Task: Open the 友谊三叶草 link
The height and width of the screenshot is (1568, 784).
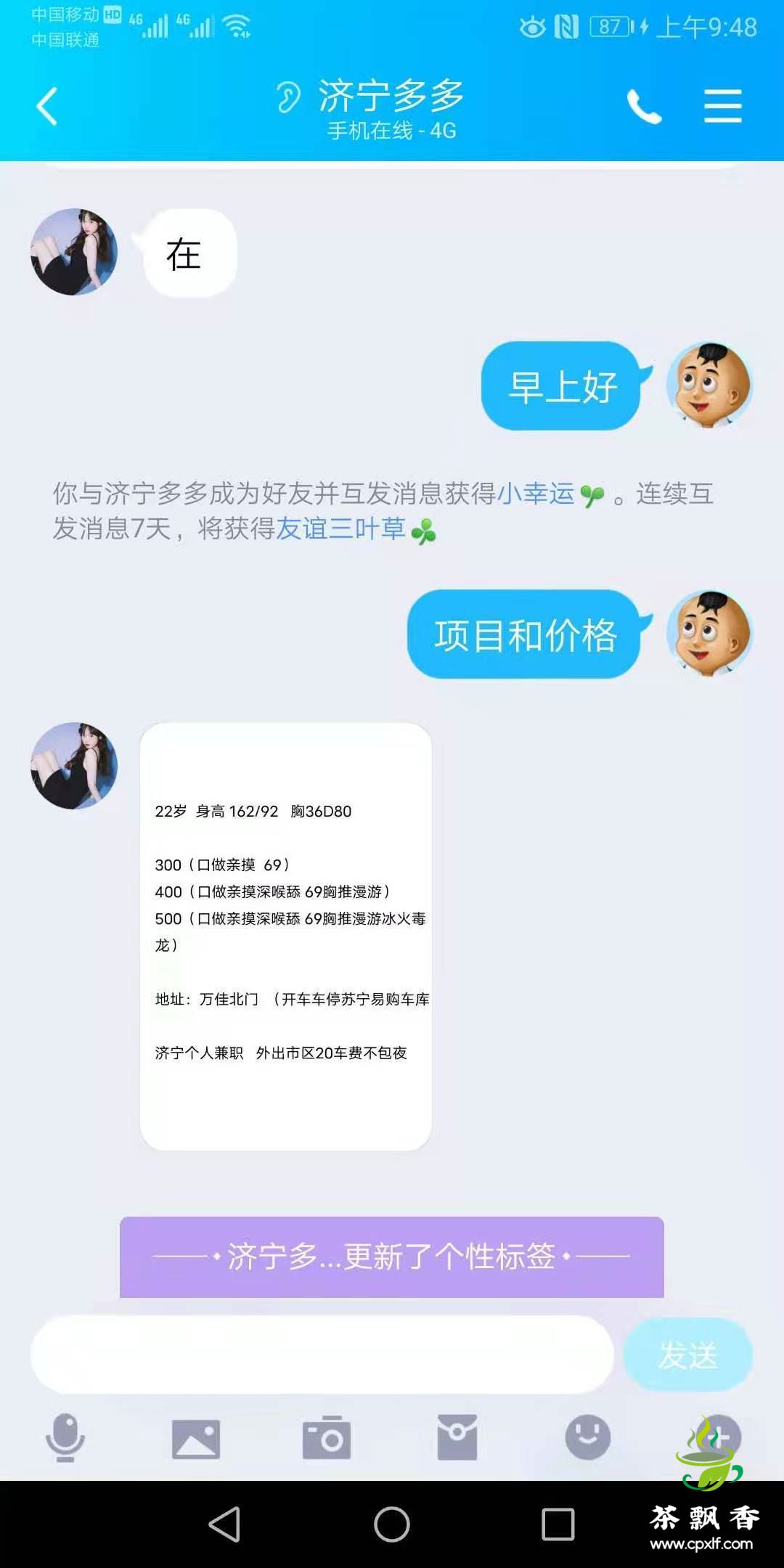Action: click(x=341, y=528)
